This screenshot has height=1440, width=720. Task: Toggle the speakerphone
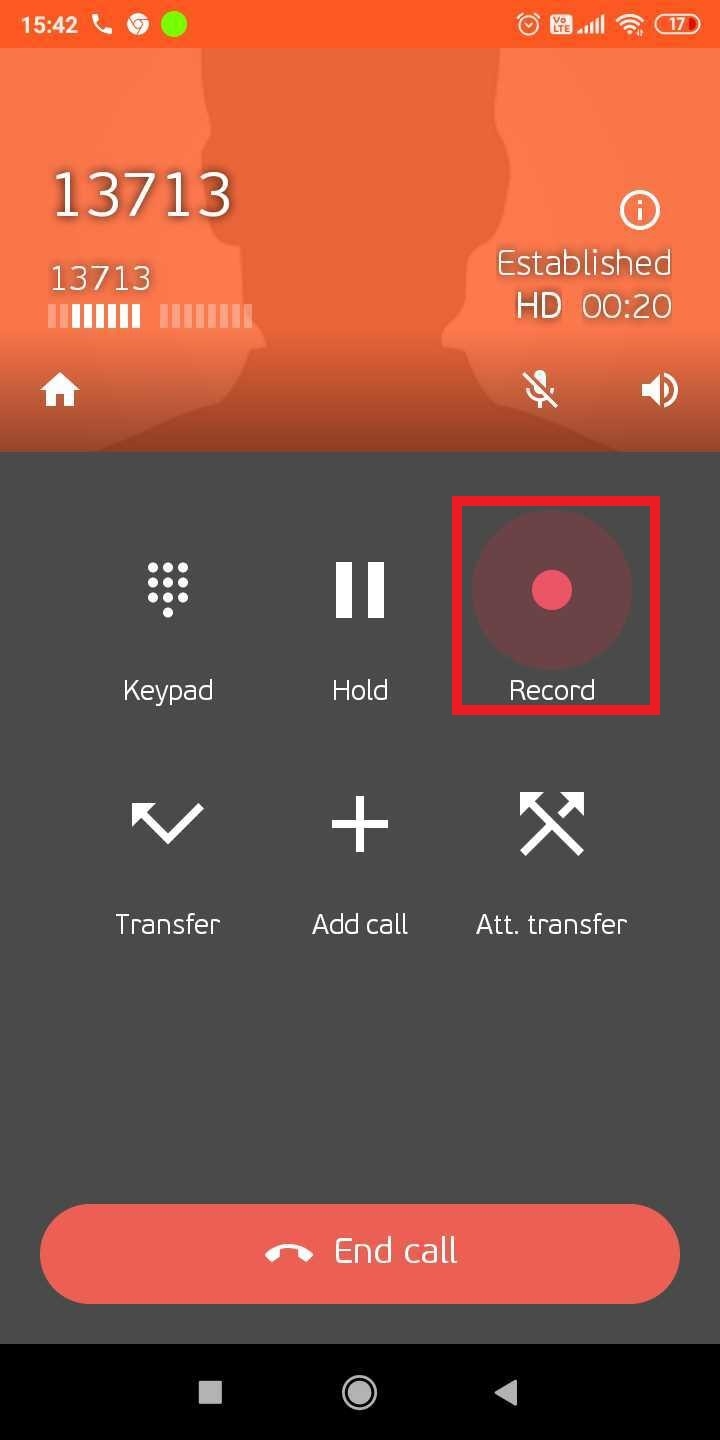tap(659, 390)
